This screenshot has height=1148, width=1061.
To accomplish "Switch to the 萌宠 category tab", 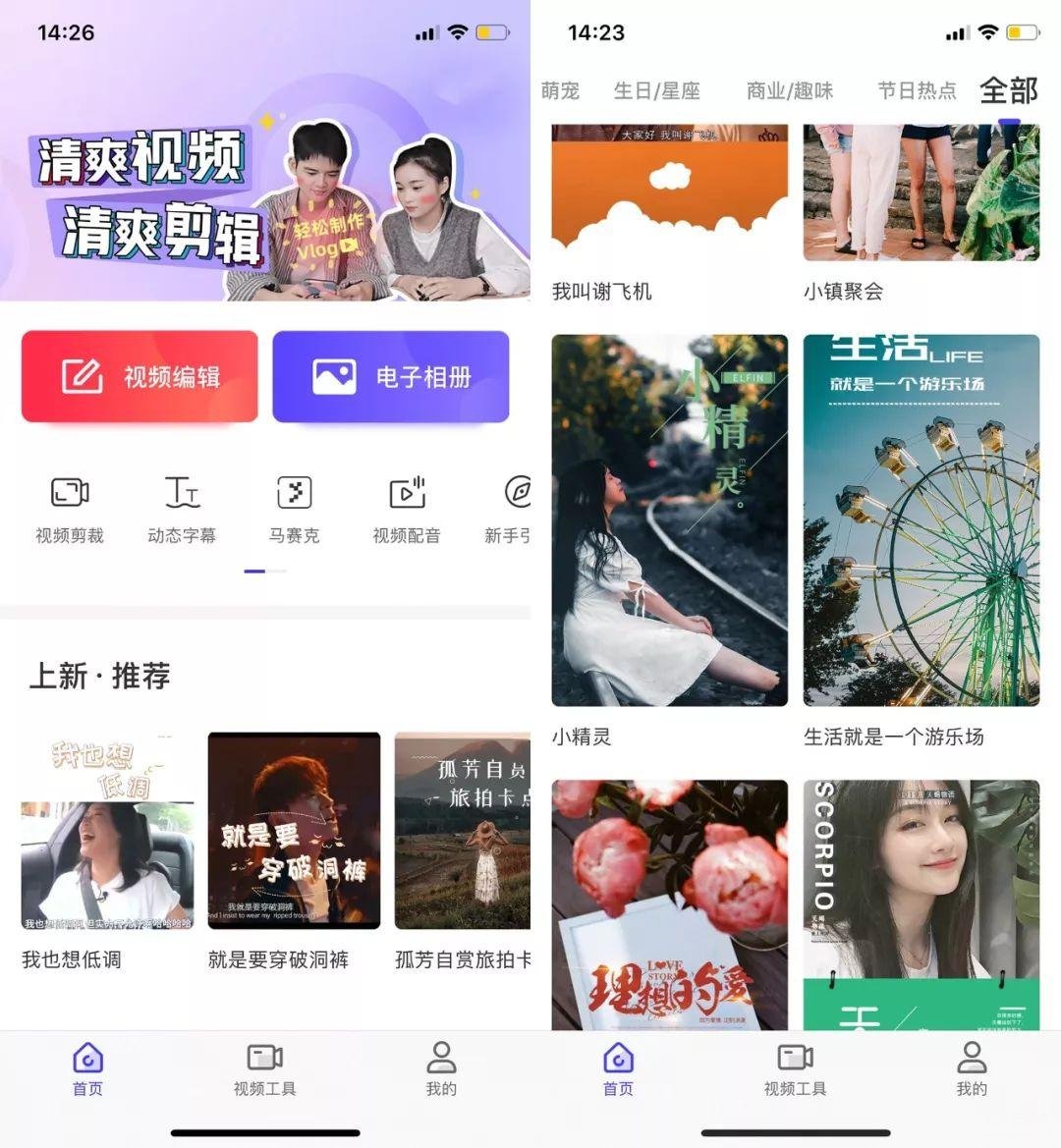I will click(560, 91).
